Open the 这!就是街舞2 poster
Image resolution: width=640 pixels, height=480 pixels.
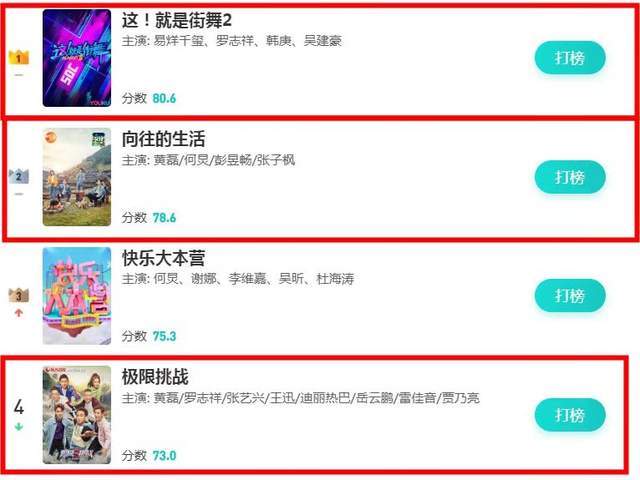point(77,58)
